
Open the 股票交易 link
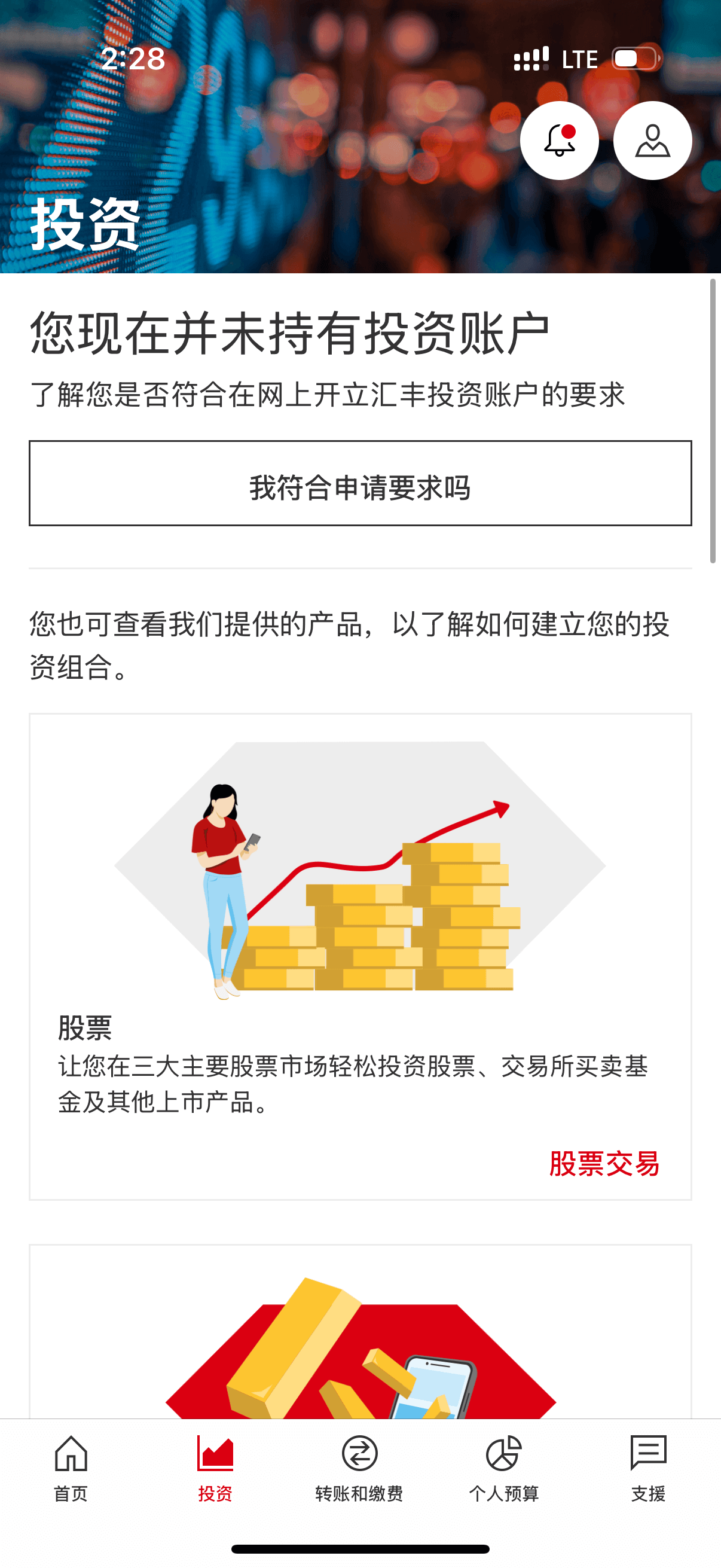tap(604, 1164)
